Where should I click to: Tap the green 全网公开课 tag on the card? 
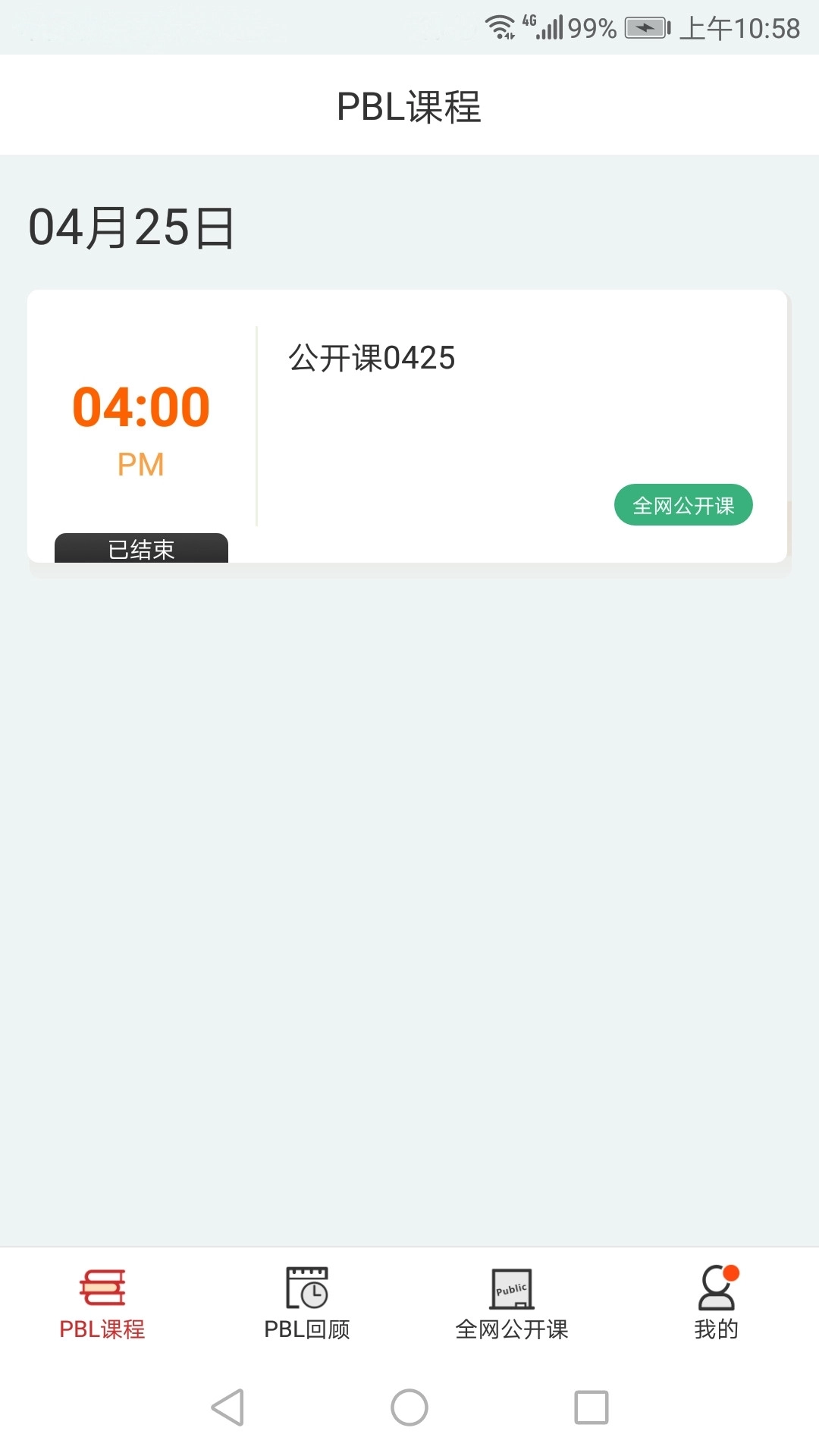pos(683,504)
